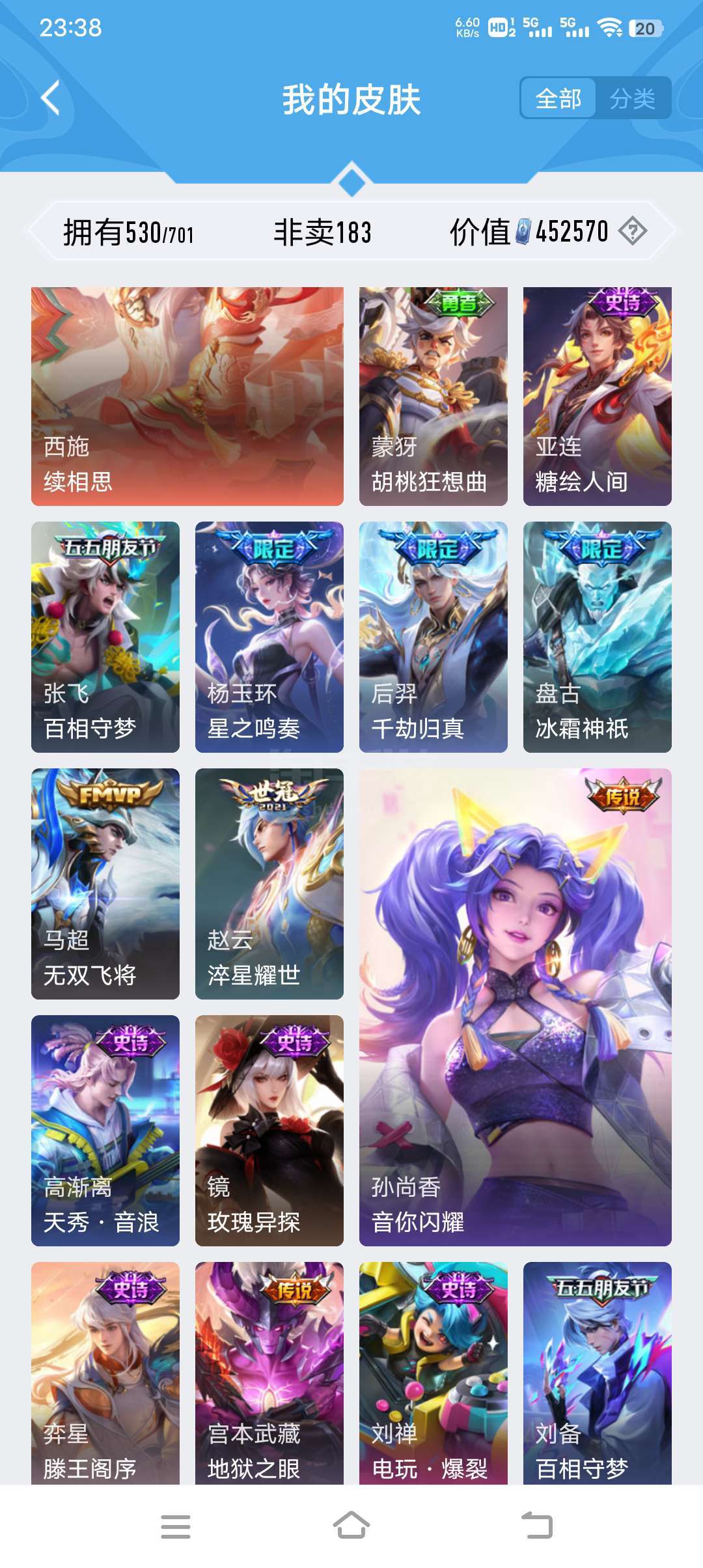
Task: View 赵云 淬星耀世 skin
Action: [x=269, y=884]
